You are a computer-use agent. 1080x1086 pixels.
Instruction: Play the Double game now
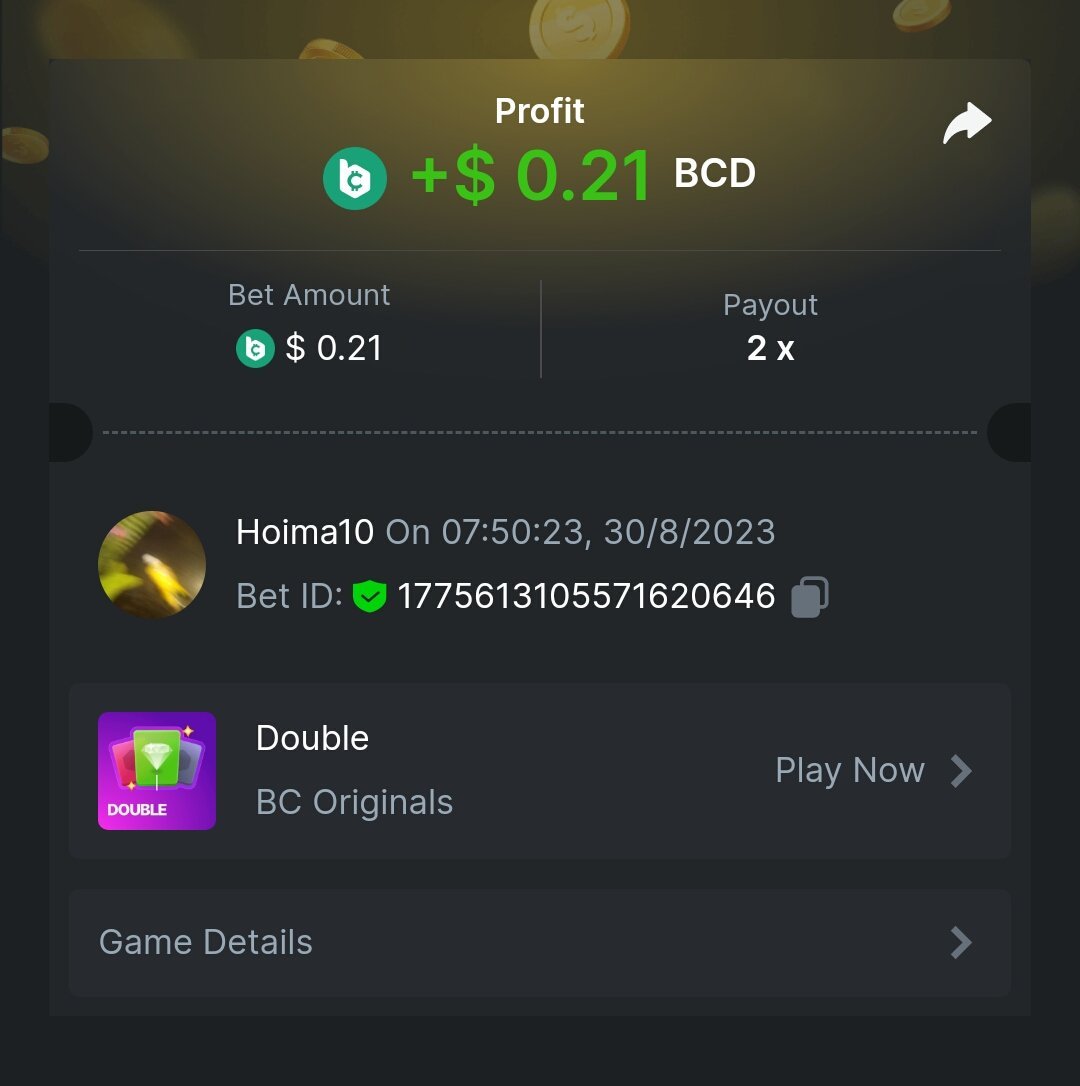click(872, 771)
